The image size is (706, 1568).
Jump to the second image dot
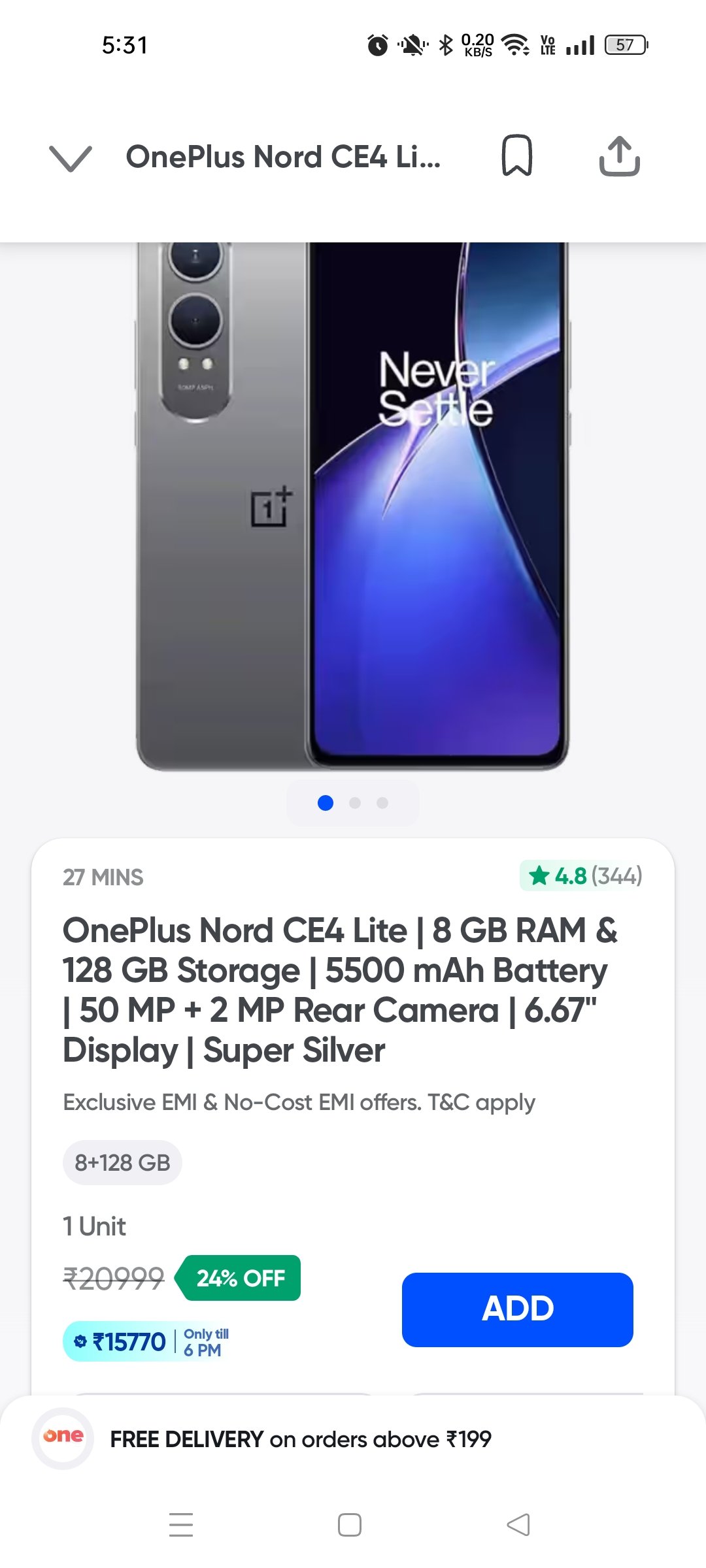click(x=355, y=803)
